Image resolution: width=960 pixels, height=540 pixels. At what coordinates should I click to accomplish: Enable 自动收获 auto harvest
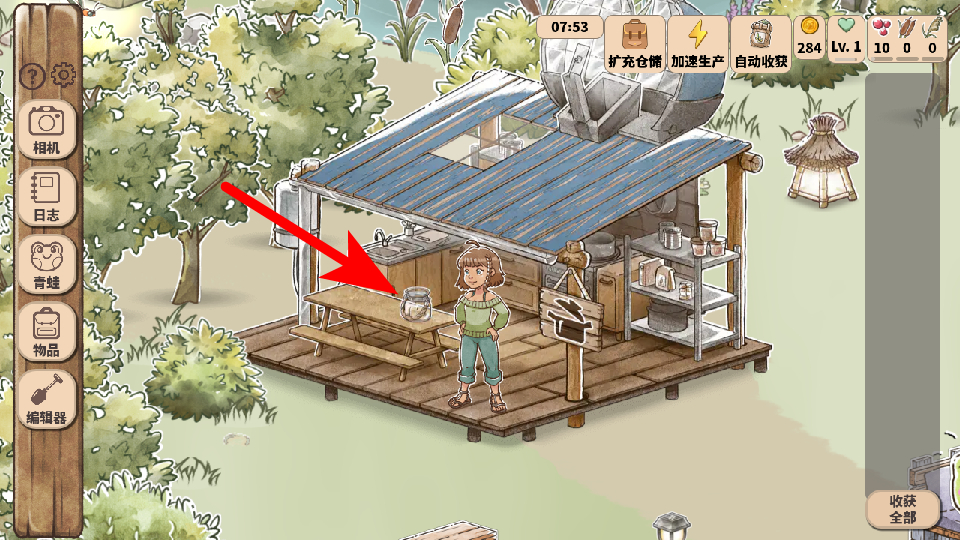click(x=761, y=42)
